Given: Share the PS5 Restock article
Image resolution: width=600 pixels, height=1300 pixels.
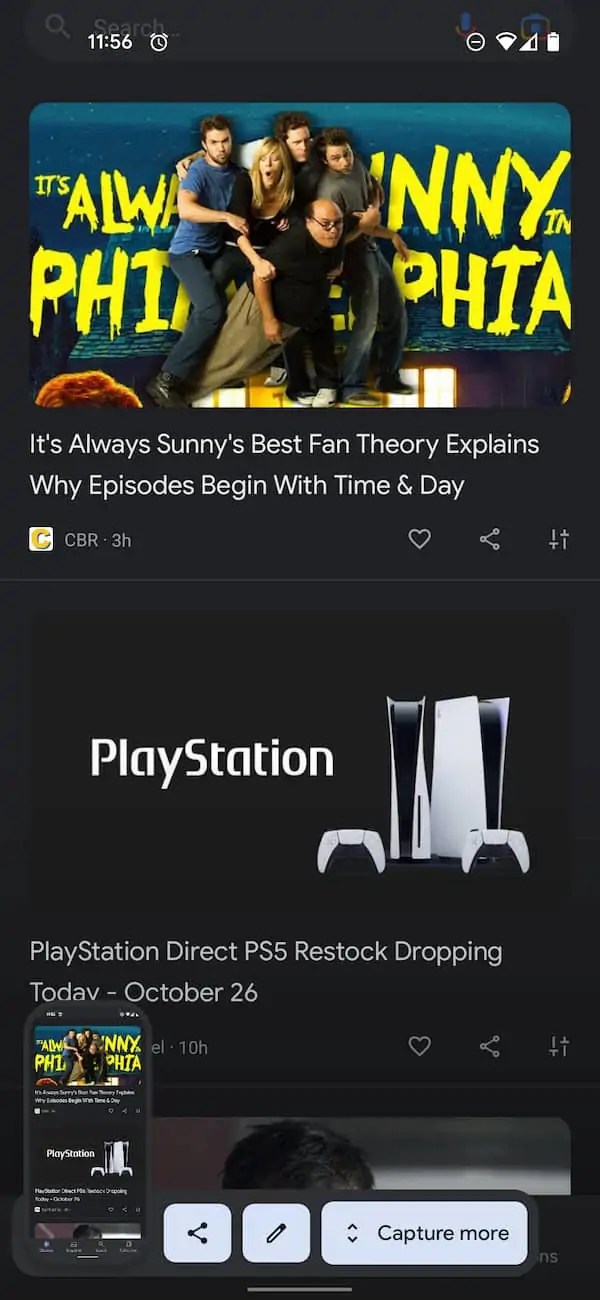Looking at the screenshot, I should 489,1046.
